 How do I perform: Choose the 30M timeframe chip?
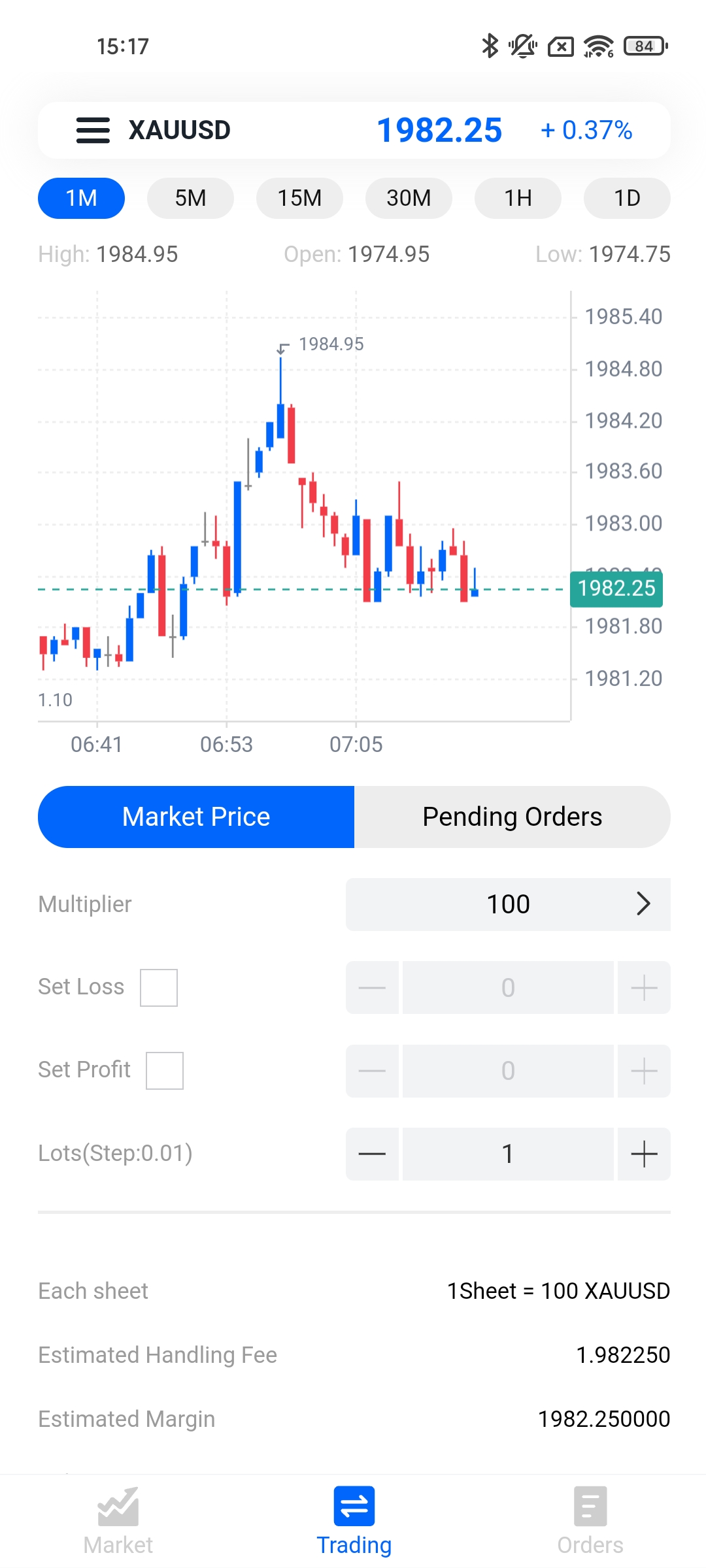coord(409,198)
